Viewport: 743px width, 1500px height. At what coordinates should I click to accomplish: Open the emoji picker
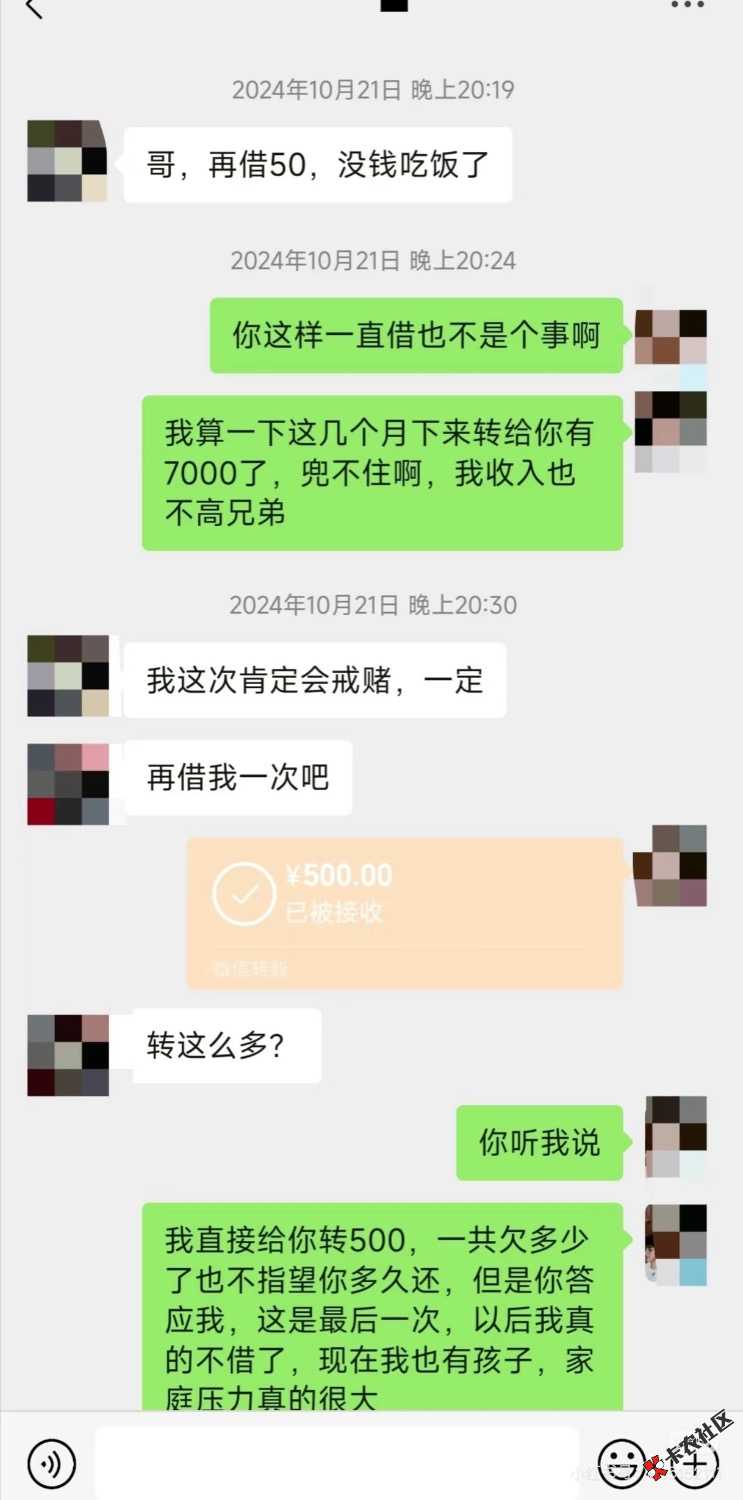pyautogui.click(x=622, y=1464)
